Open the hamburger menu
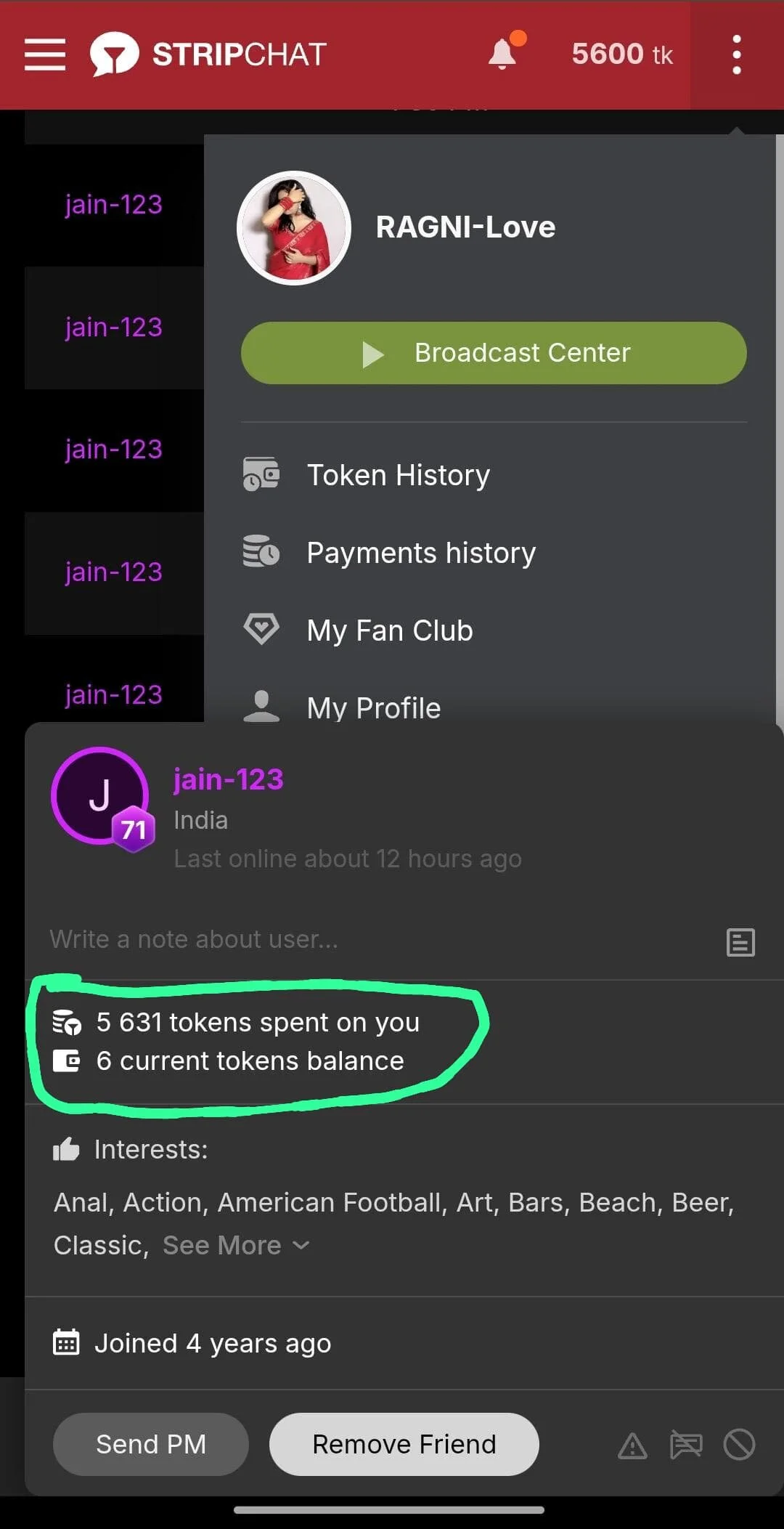 45,55
